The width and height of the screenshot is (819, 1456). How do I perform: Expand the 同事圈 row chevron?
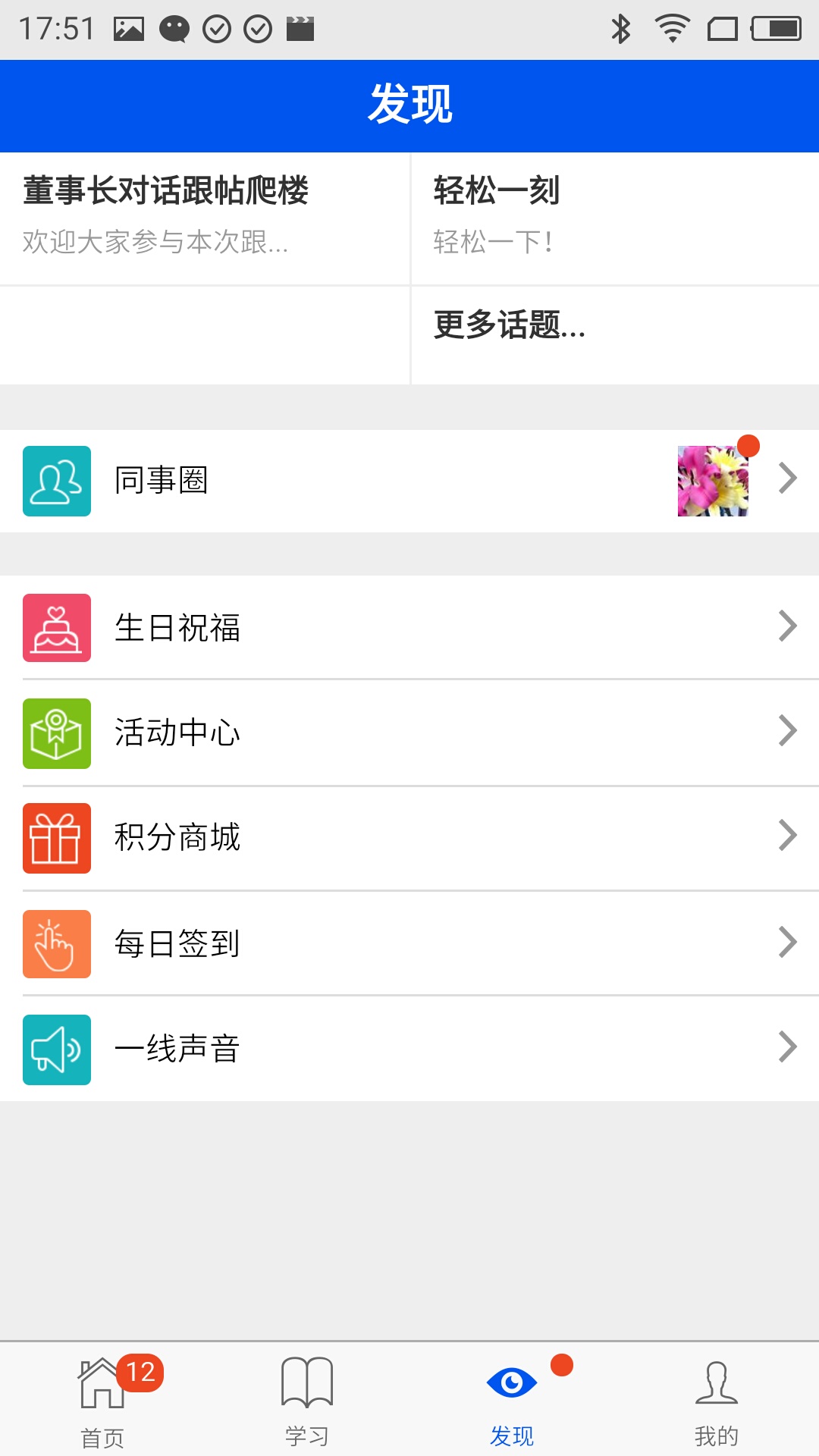click(789, 478)
